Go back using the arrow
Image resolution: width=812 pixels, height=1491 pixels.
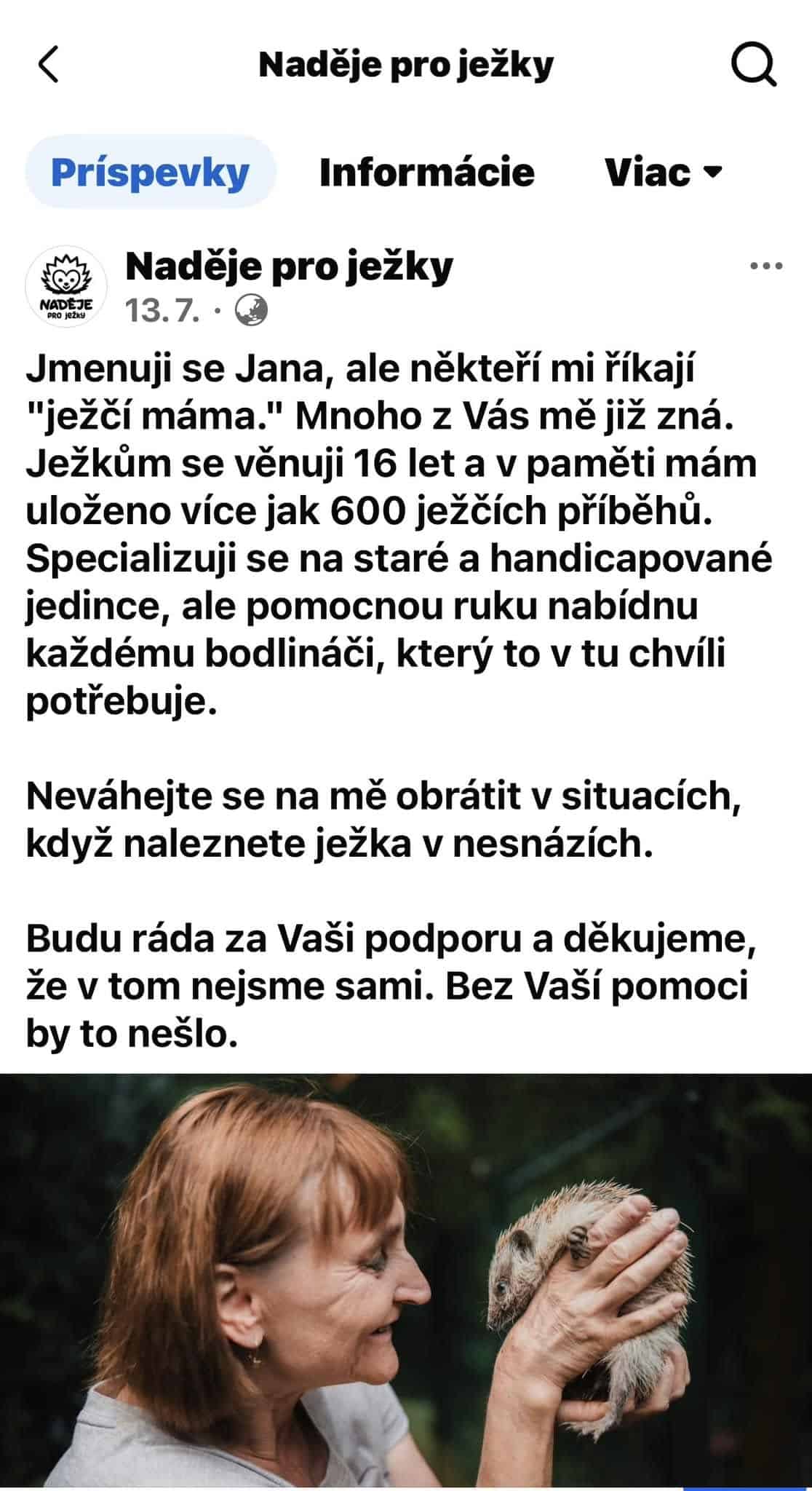(48, 65)
